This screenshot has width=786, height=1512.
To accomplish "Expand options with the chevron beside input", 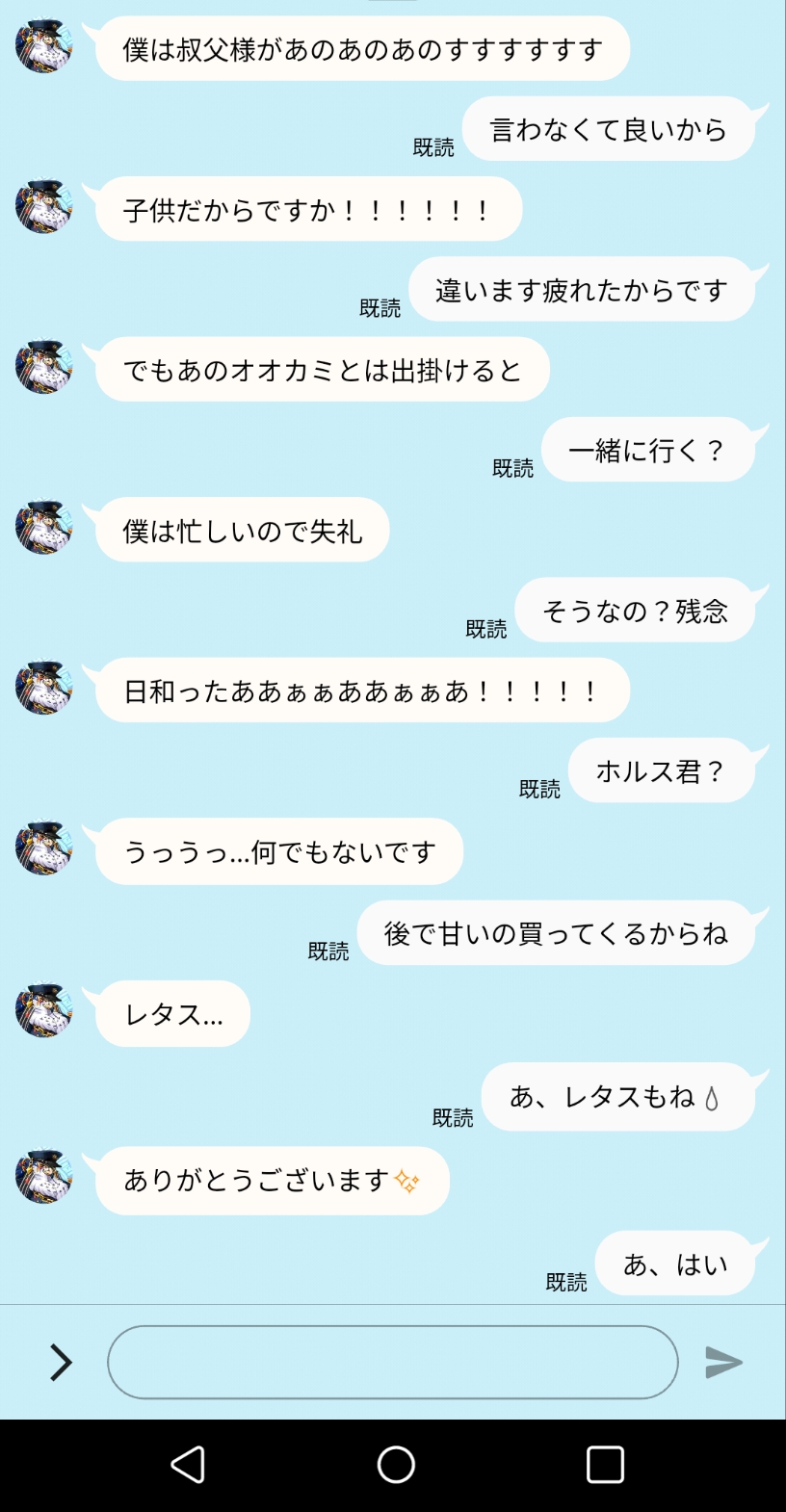I will (x=61, y=1362).
